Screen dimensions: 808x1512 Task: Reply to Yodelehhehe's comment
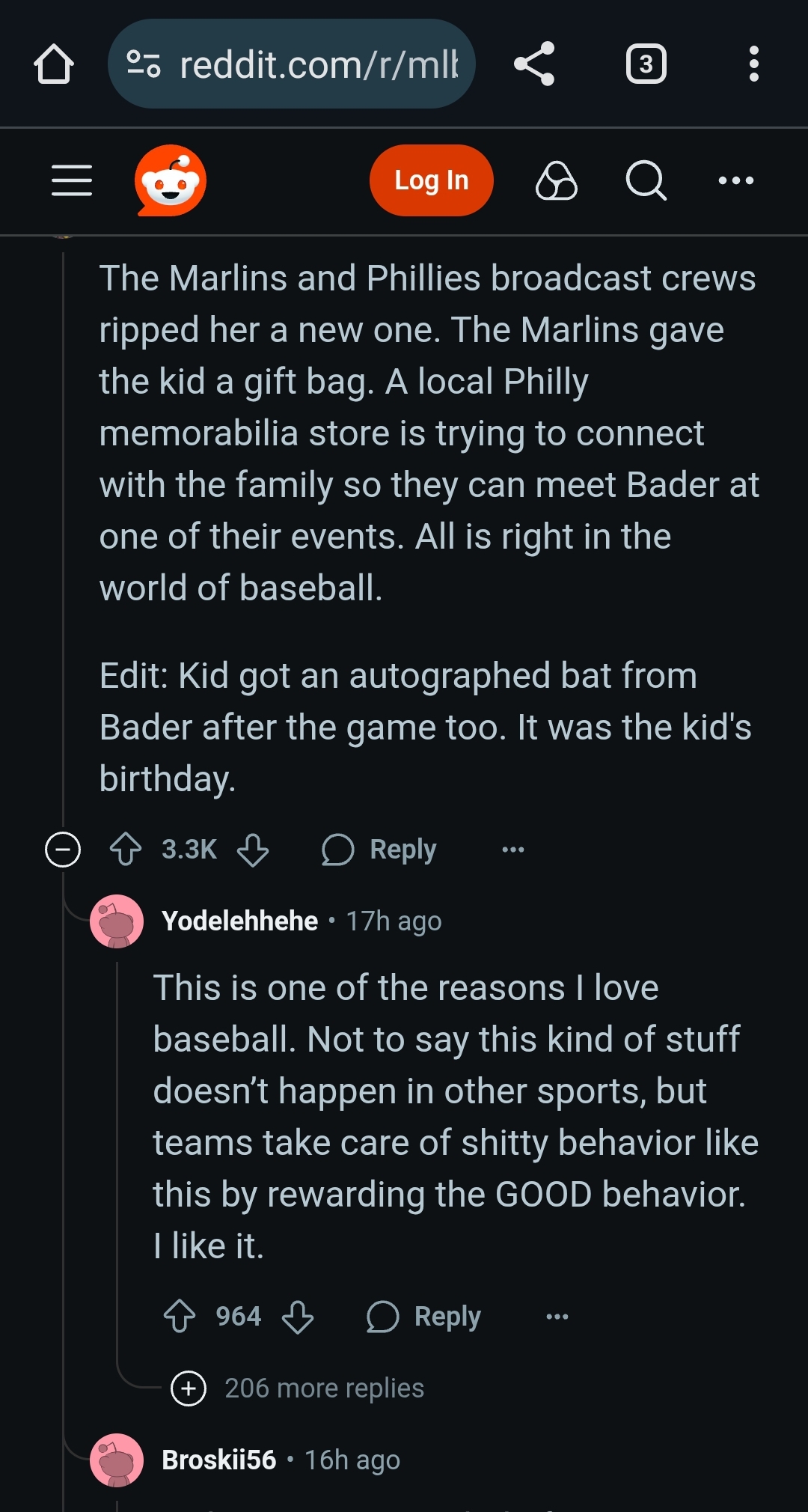point(424,1316)
